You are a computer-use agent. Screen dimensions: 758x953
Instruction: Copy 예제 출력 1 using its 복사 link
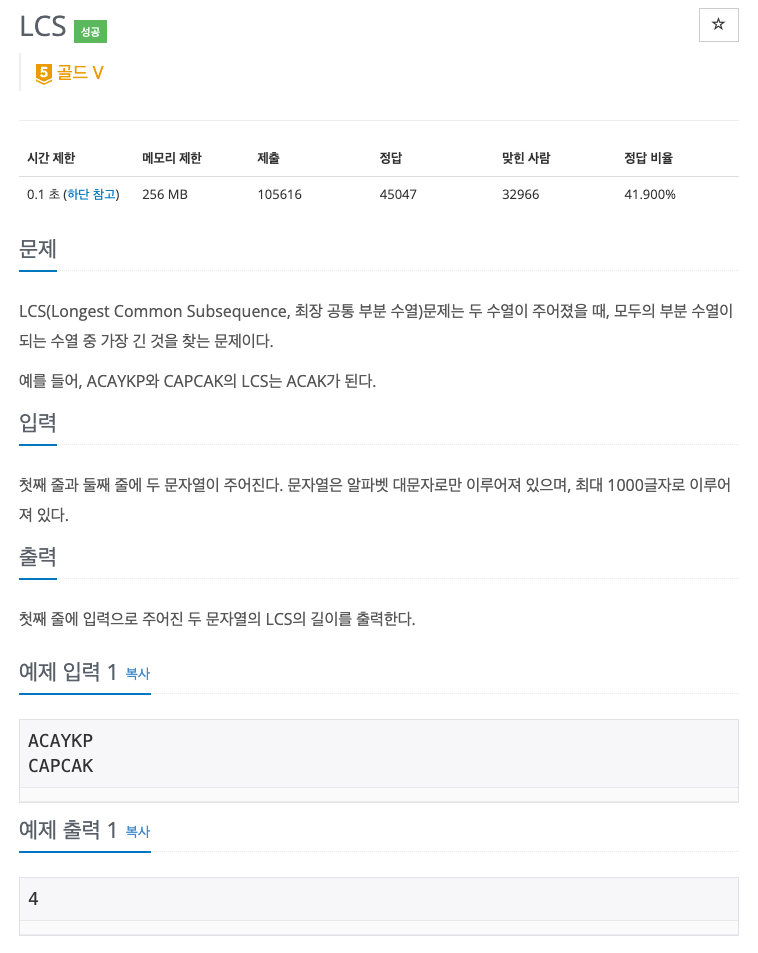coord(136,831)
